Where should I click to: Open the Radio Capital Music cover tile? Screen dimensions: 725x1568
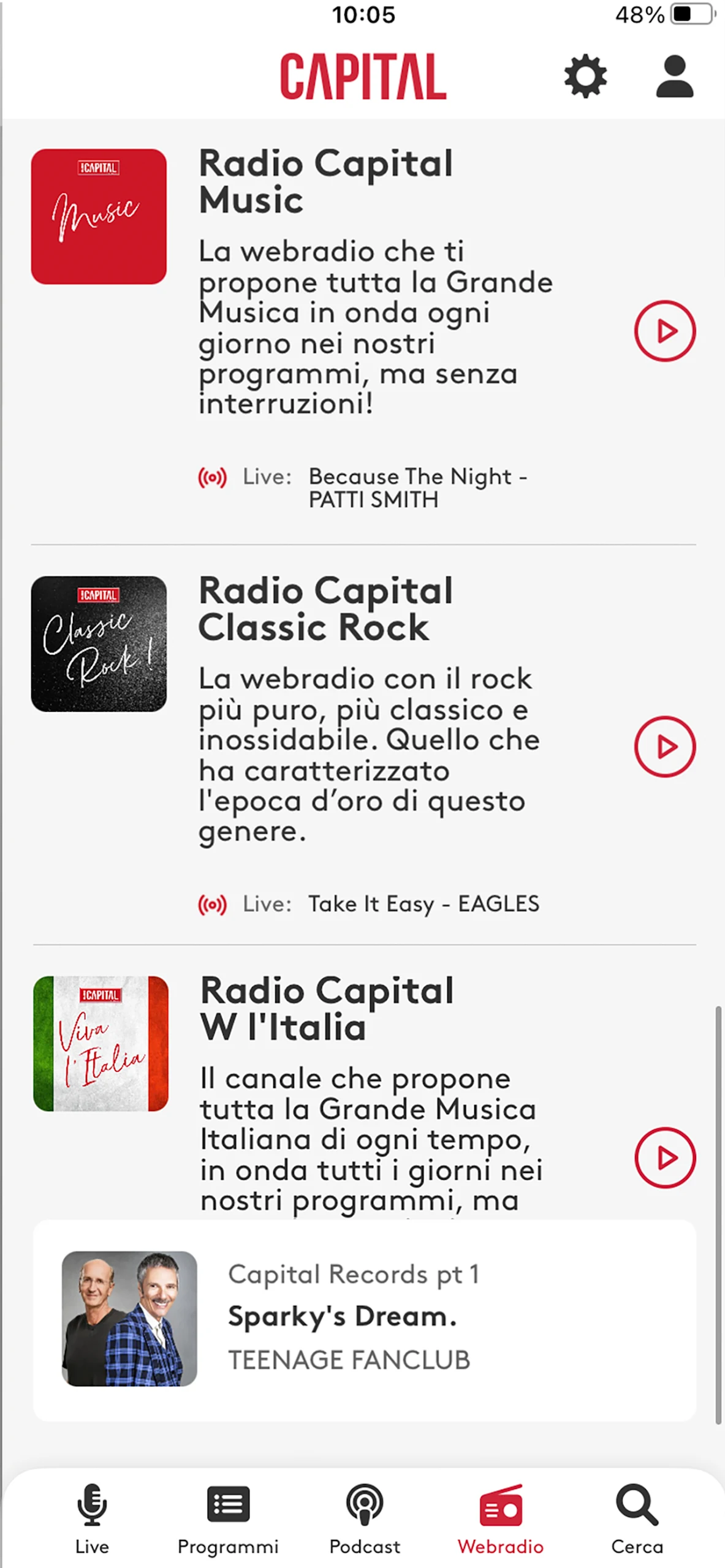coord(99,216)
